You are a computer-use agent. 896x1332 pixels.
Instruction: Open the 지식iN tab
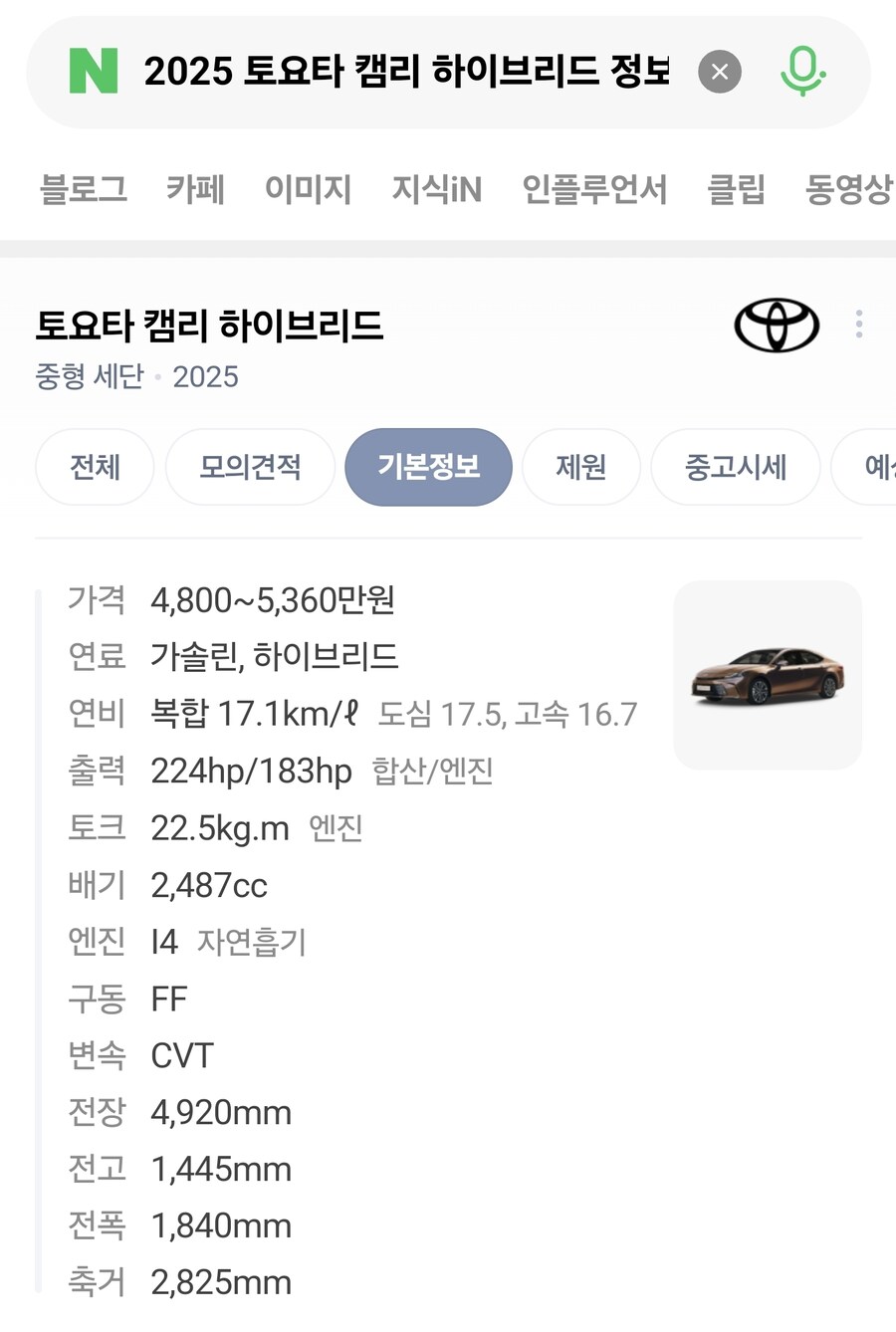click(436, 189)
